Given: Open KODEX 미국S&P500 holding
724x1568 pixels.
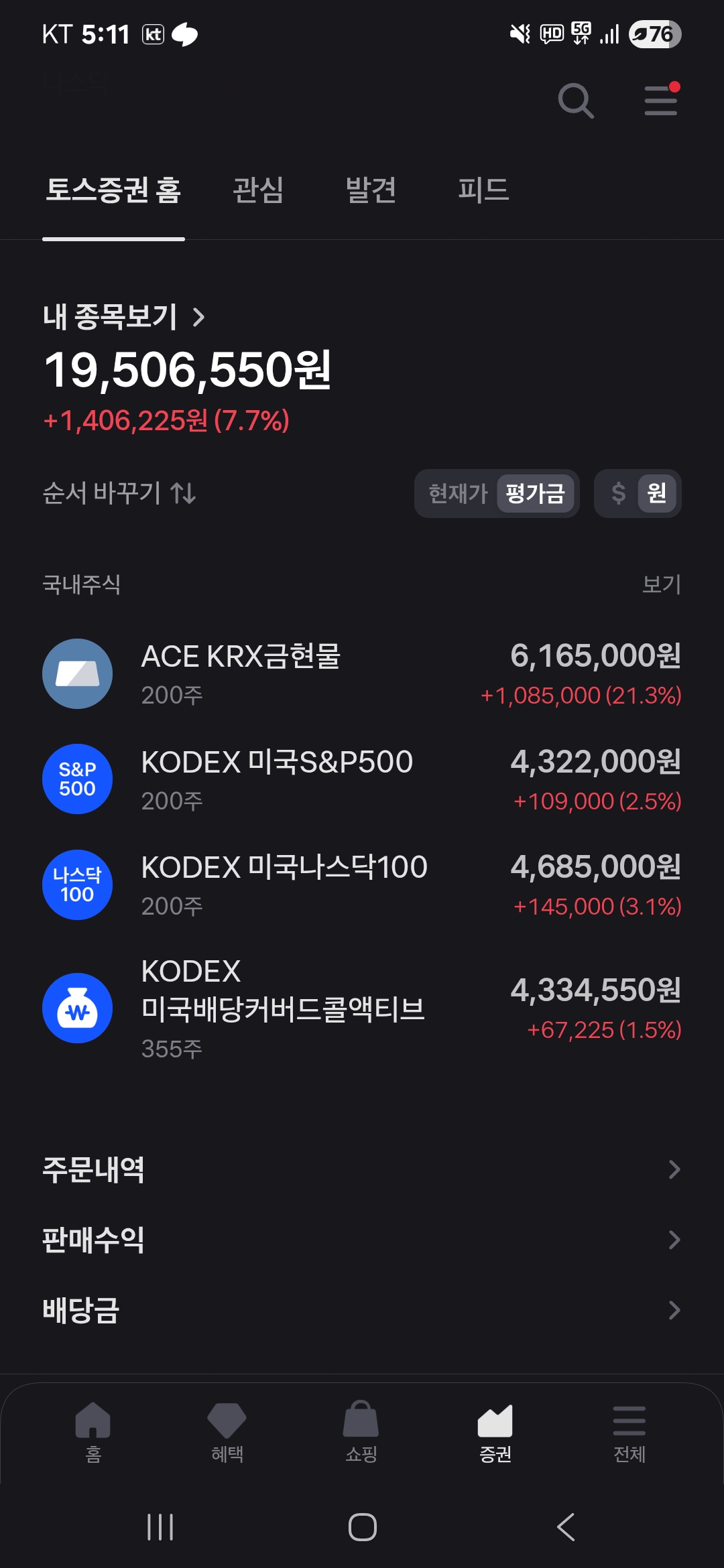Looking at the screenshot, I should tap(362, 779).
